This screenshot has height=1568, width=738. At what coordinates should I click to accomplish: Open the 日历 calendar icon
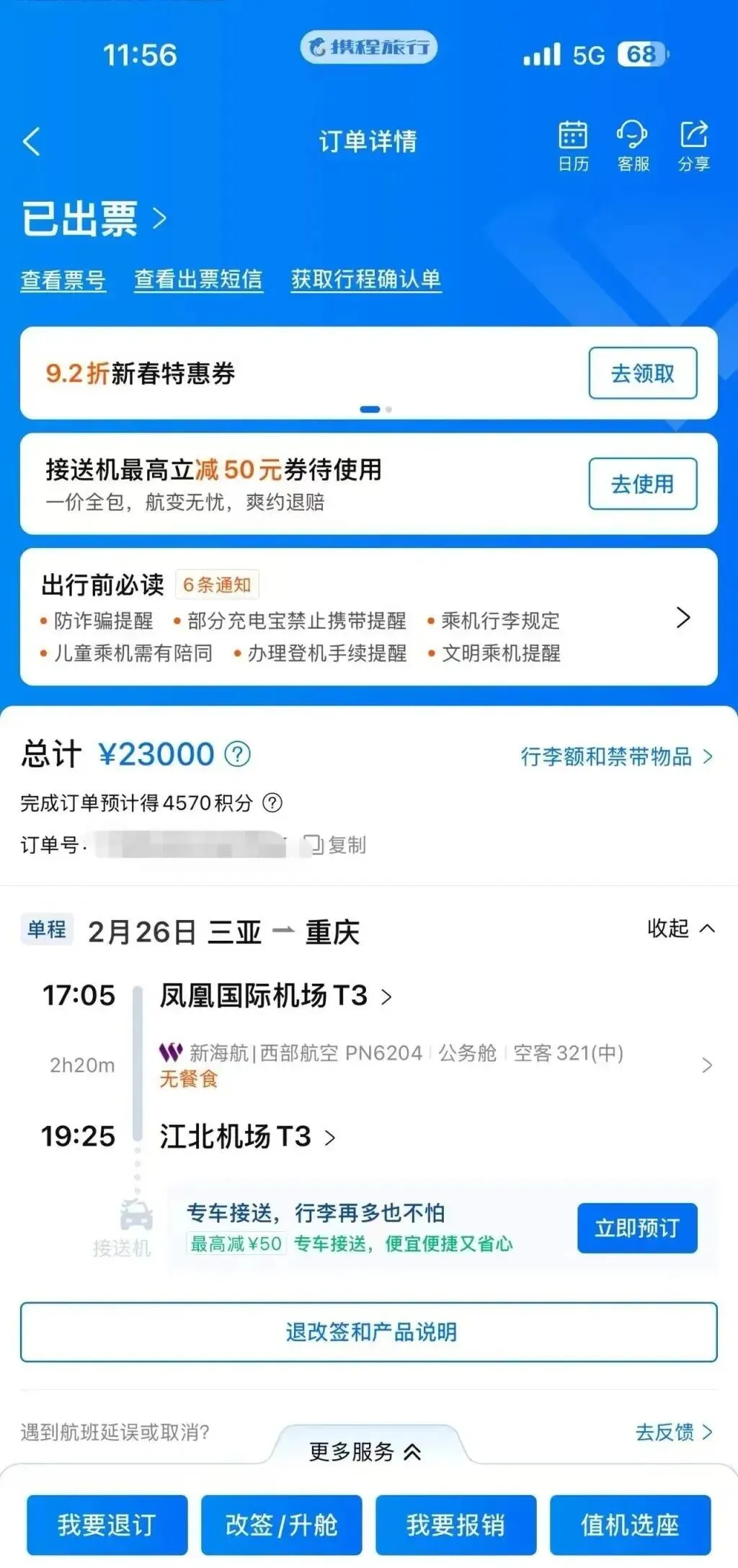573,146
